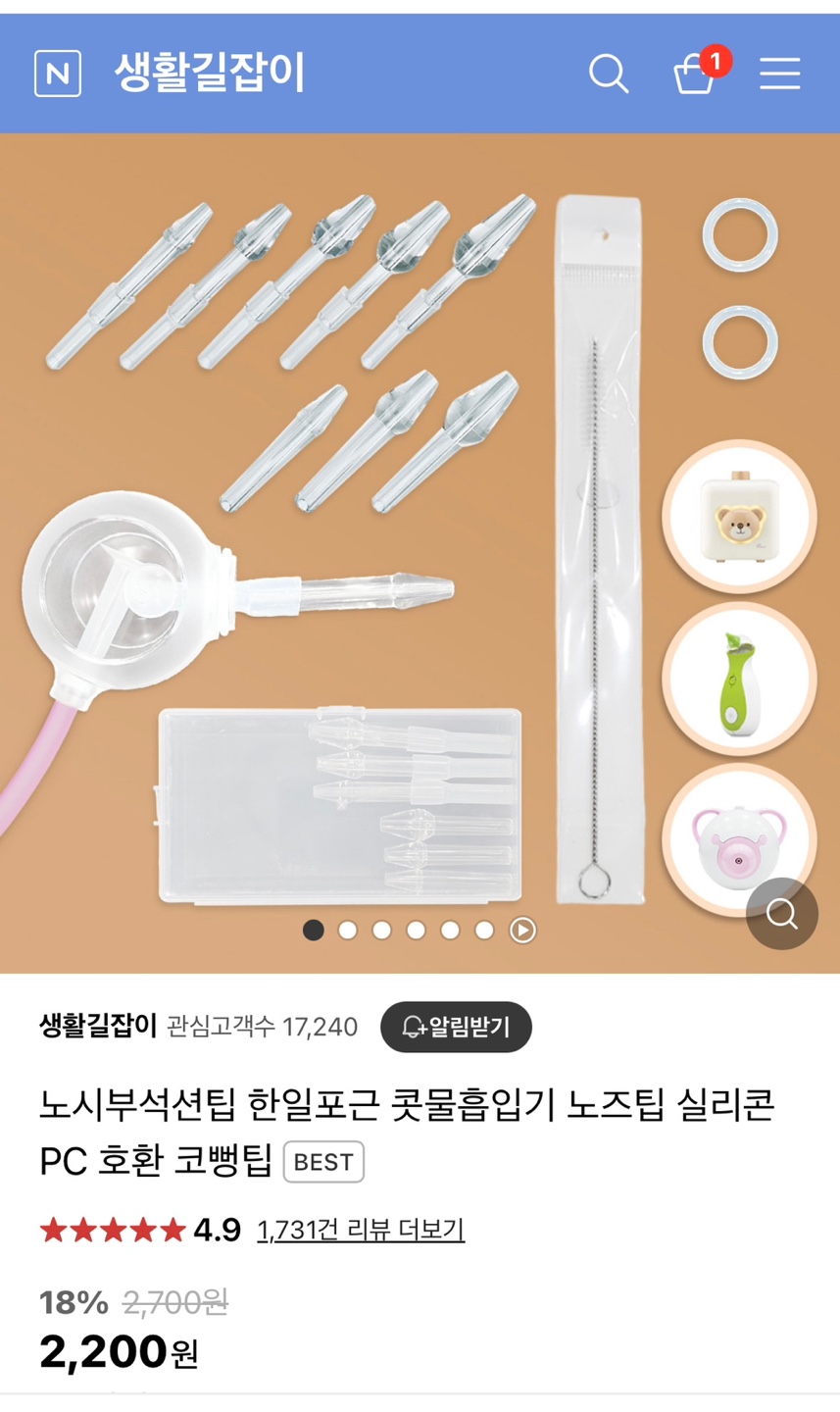Tap the Naver N logo
Image resolution: width=840 pixels, height=1412 pixels.
click(x=58, y=74)
